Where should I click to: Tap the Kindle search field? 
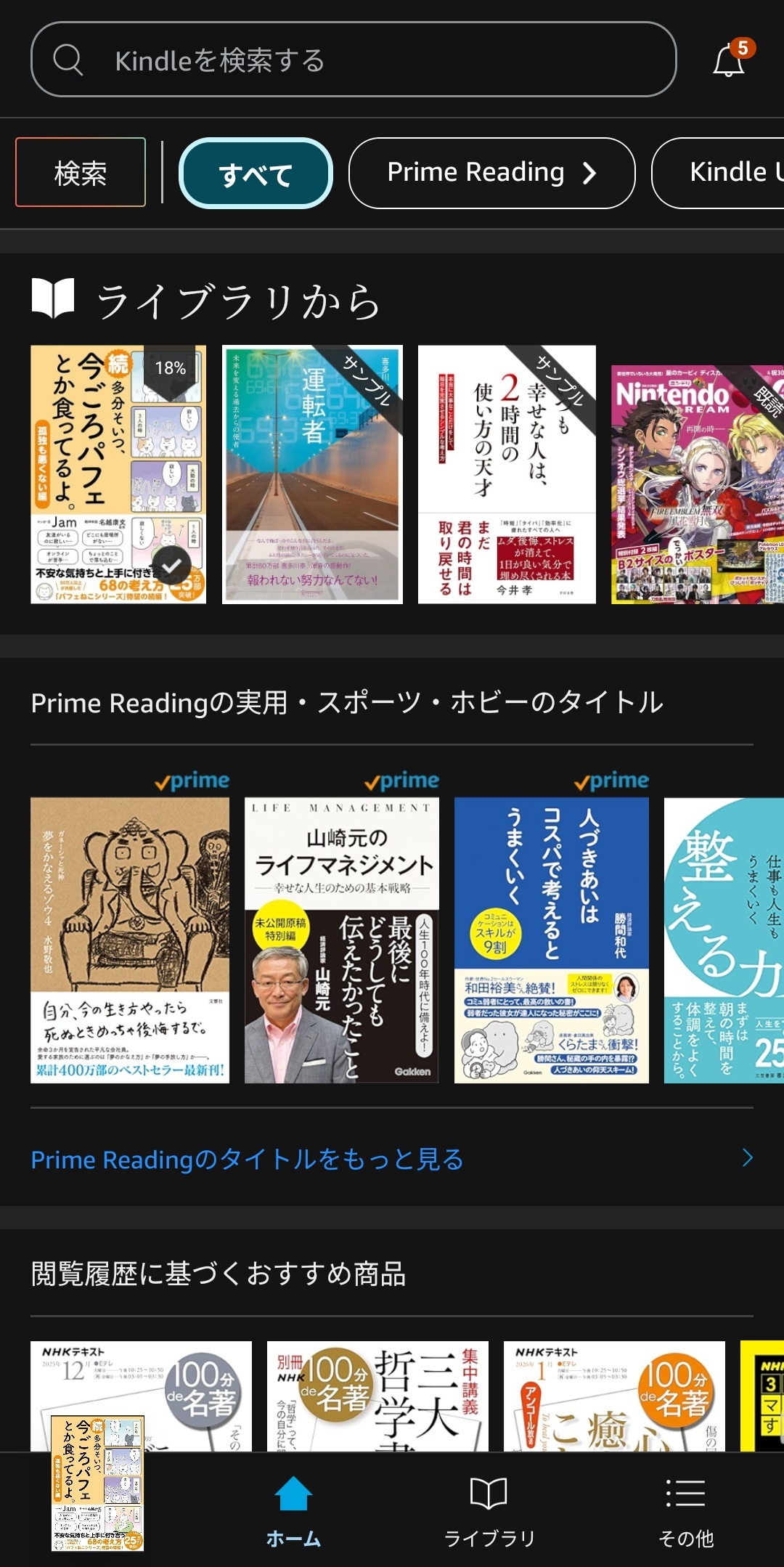tap(353, 60)
